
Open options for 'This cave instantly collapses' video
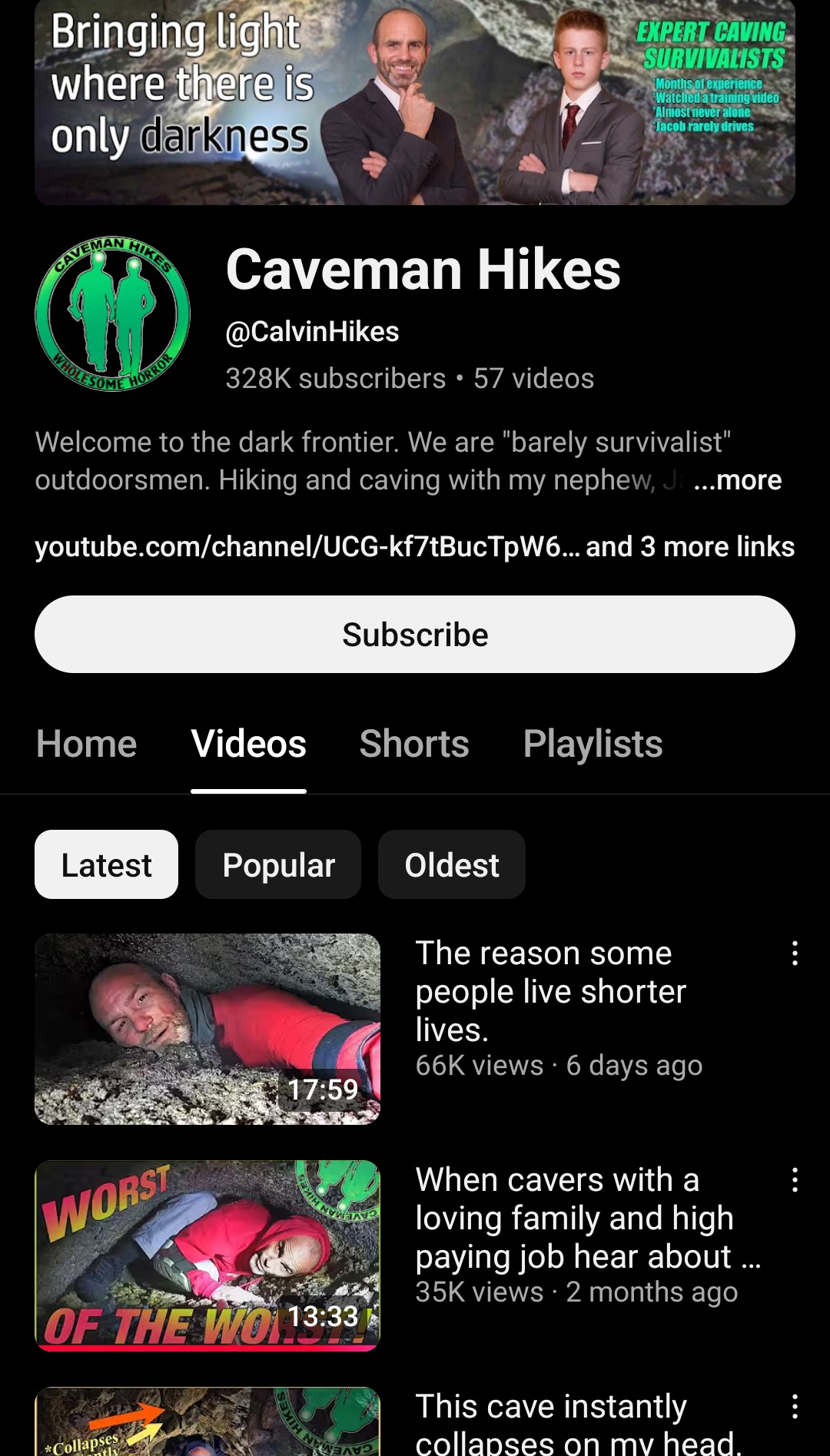(x=795, y=1407)
